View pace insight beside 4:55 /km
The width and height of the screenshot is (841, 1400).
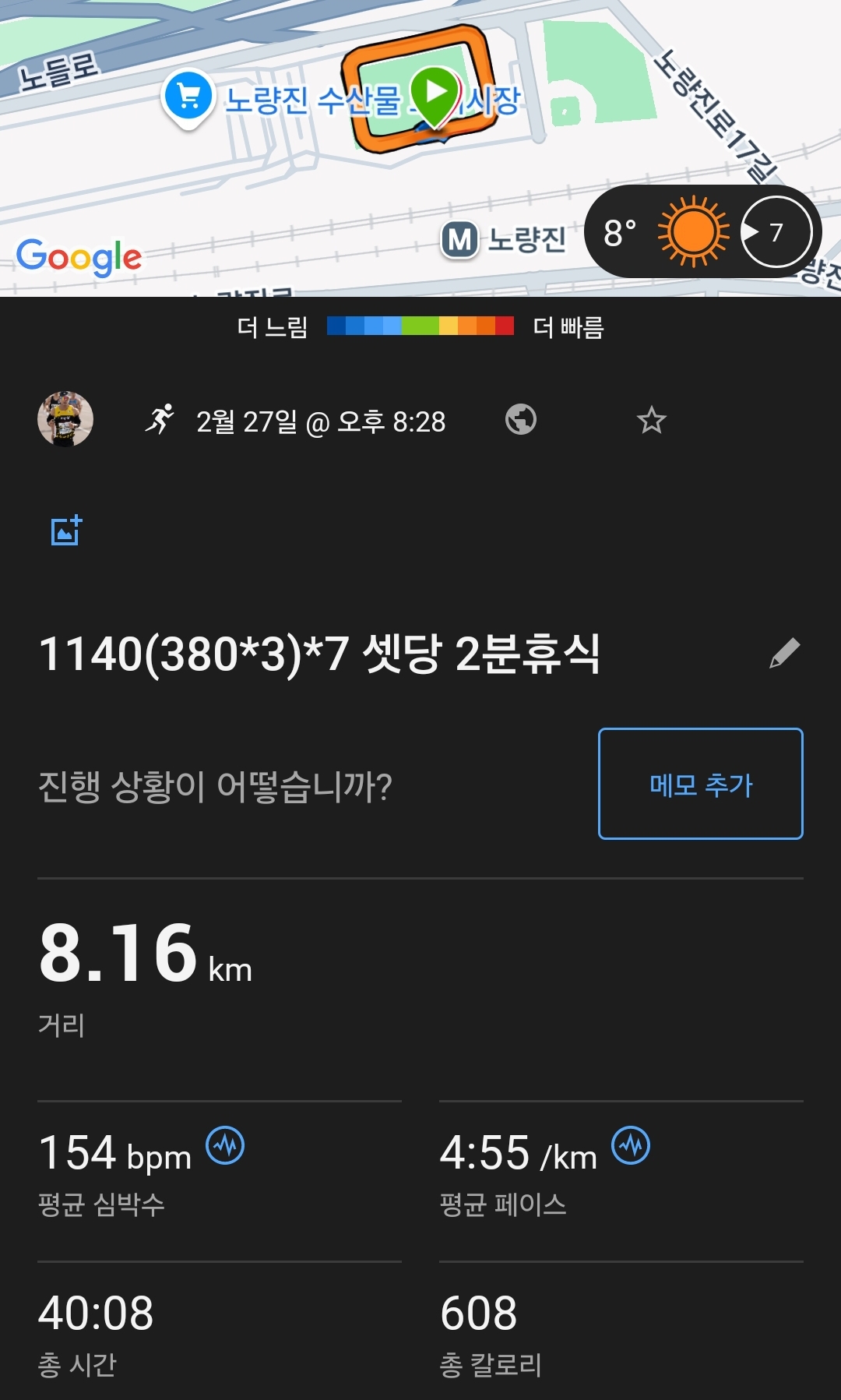point(631,1146)
